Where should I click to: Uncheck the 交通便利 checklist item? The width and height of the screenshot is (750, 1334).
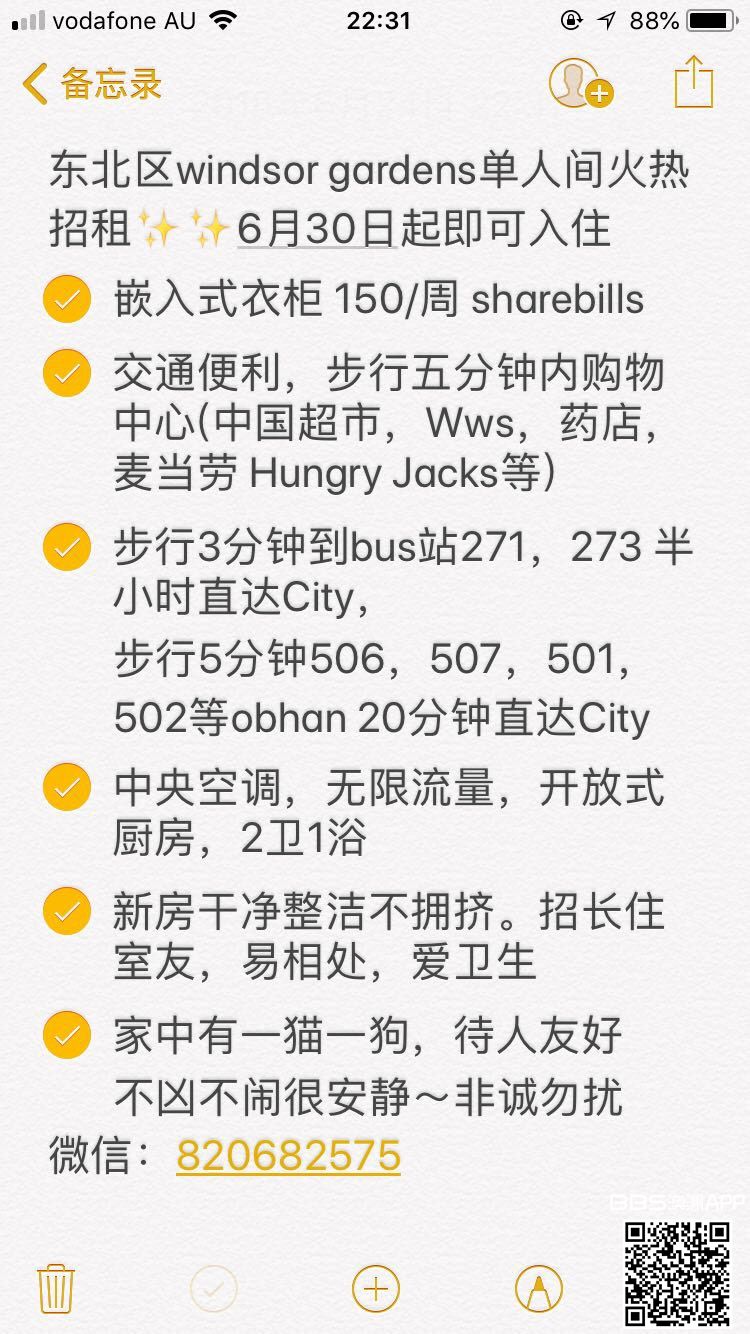pos(67,374)
